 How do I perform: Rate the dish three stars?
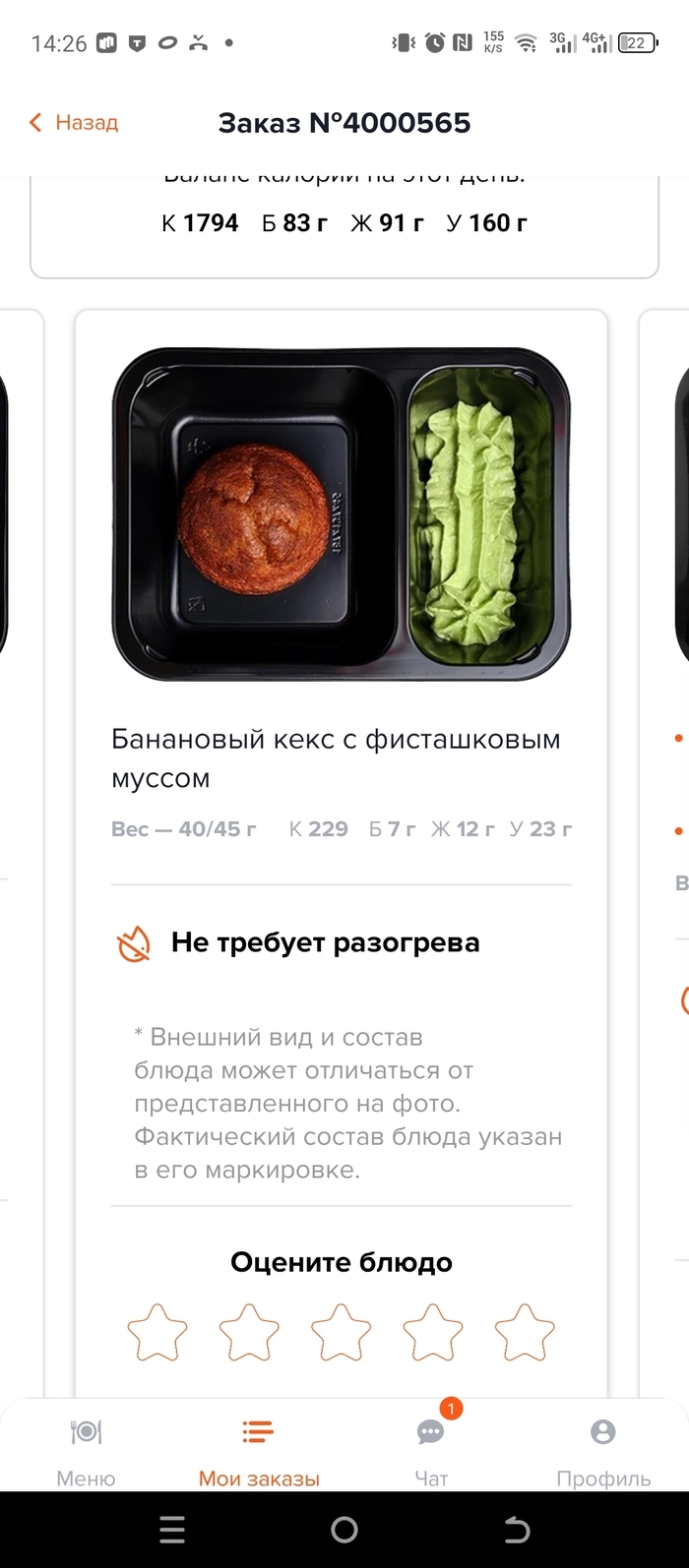click(x=341, y=1332)
